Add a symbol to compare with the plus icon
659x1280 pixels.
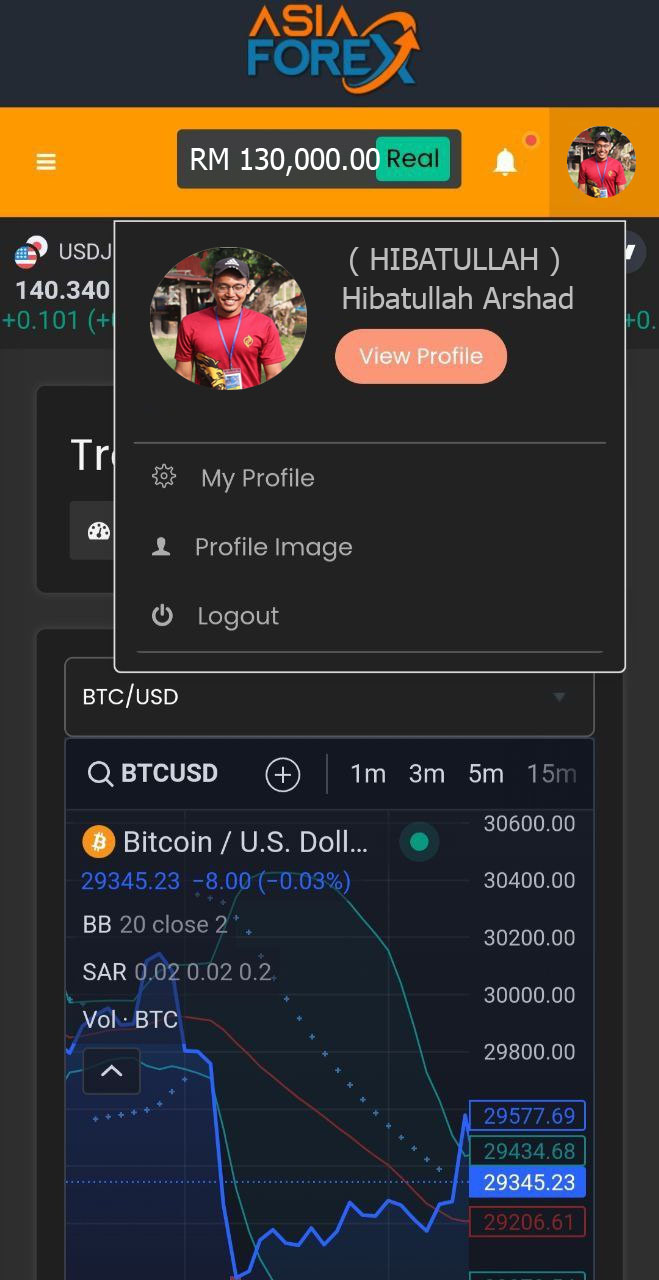point(283,774)
